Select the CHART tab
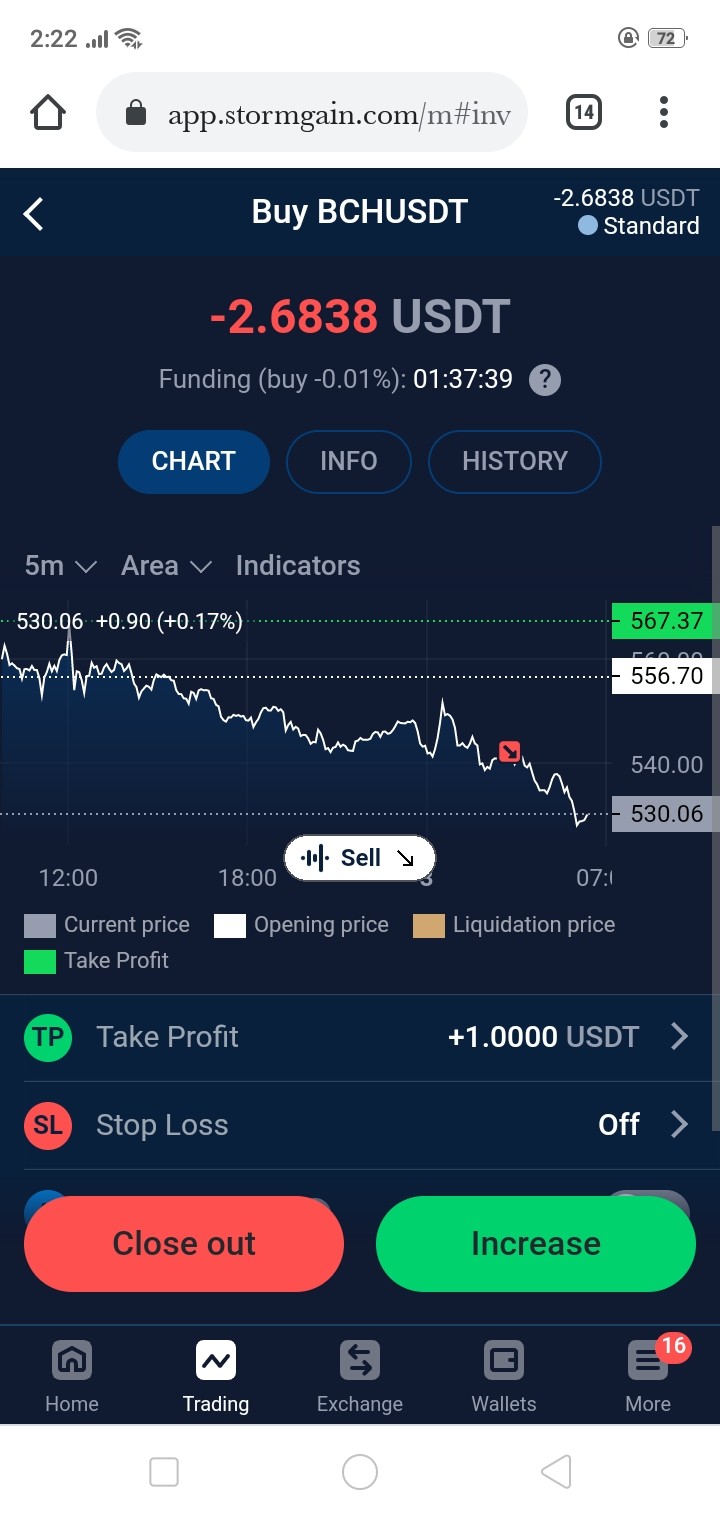The image size is (720, 1520). pyautogui.click(x=194, y=461)
